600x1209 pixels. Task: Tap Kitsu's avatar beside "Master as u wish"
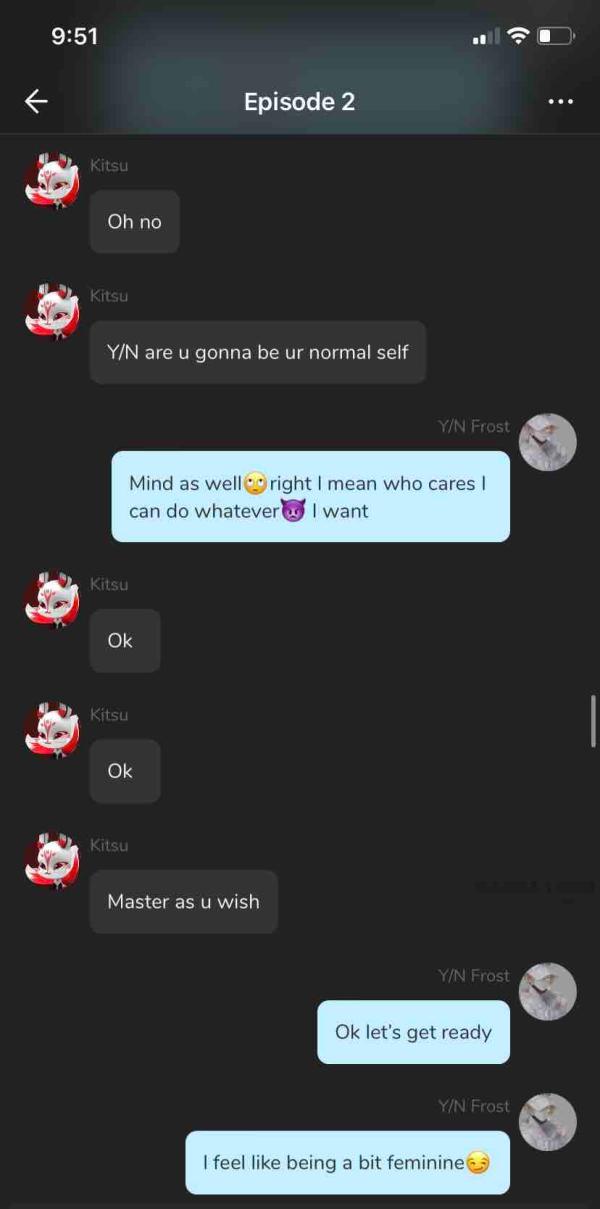pyautogui.click(x=51, y=861)
